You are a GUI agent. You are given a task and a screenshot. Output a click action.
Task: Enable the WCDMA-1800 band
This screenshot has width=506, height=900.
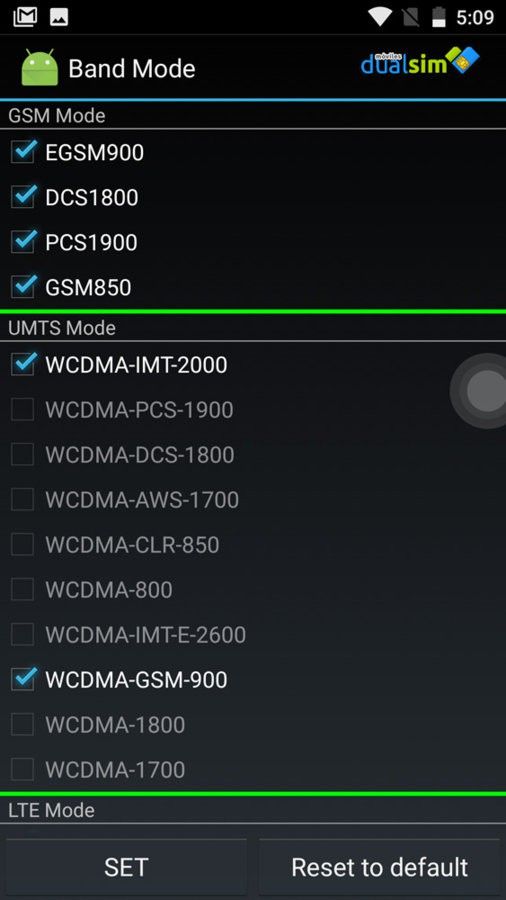[x=23, y=725]
